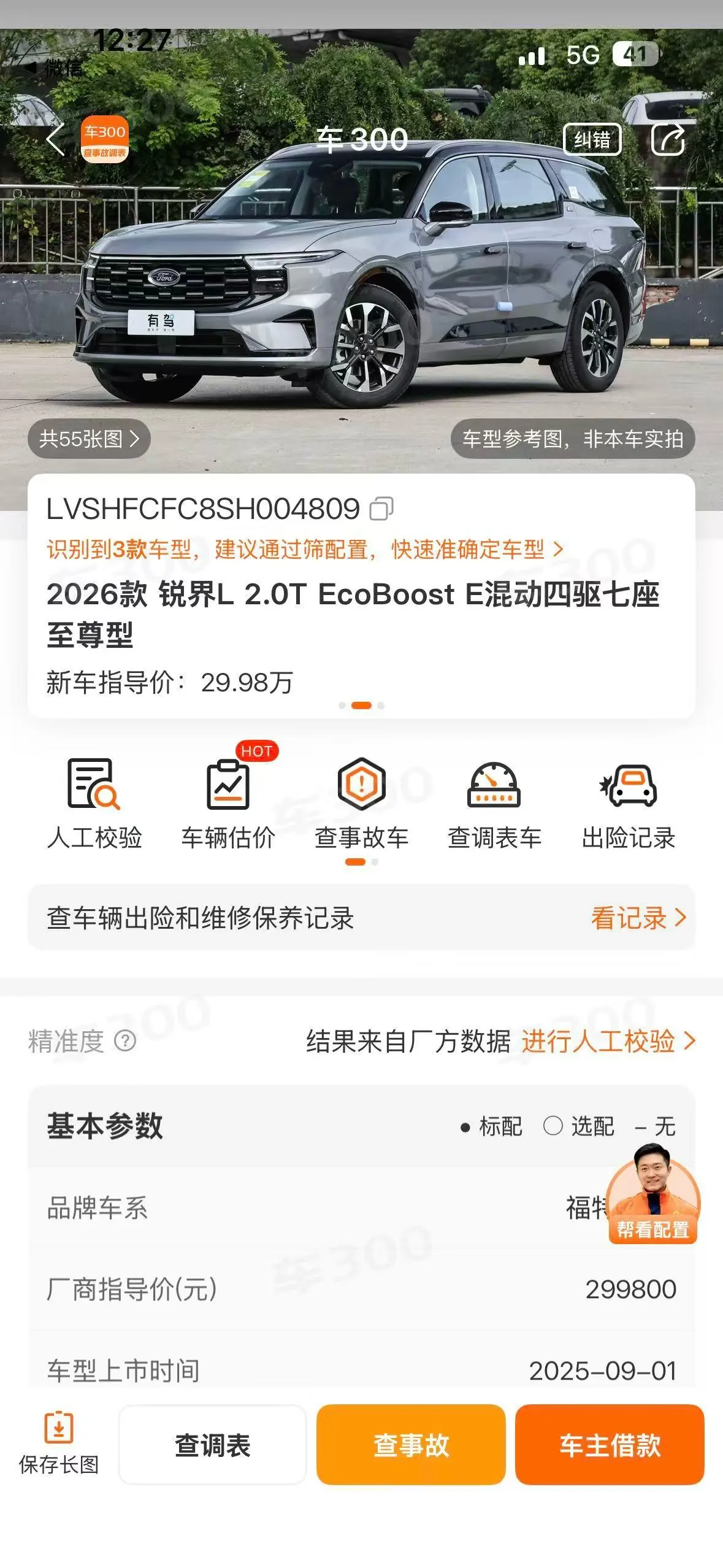This screenshot has height=1568, width=723.
Task: Open the 帮看配置 assistant avatar
Action: point(653,1194)
